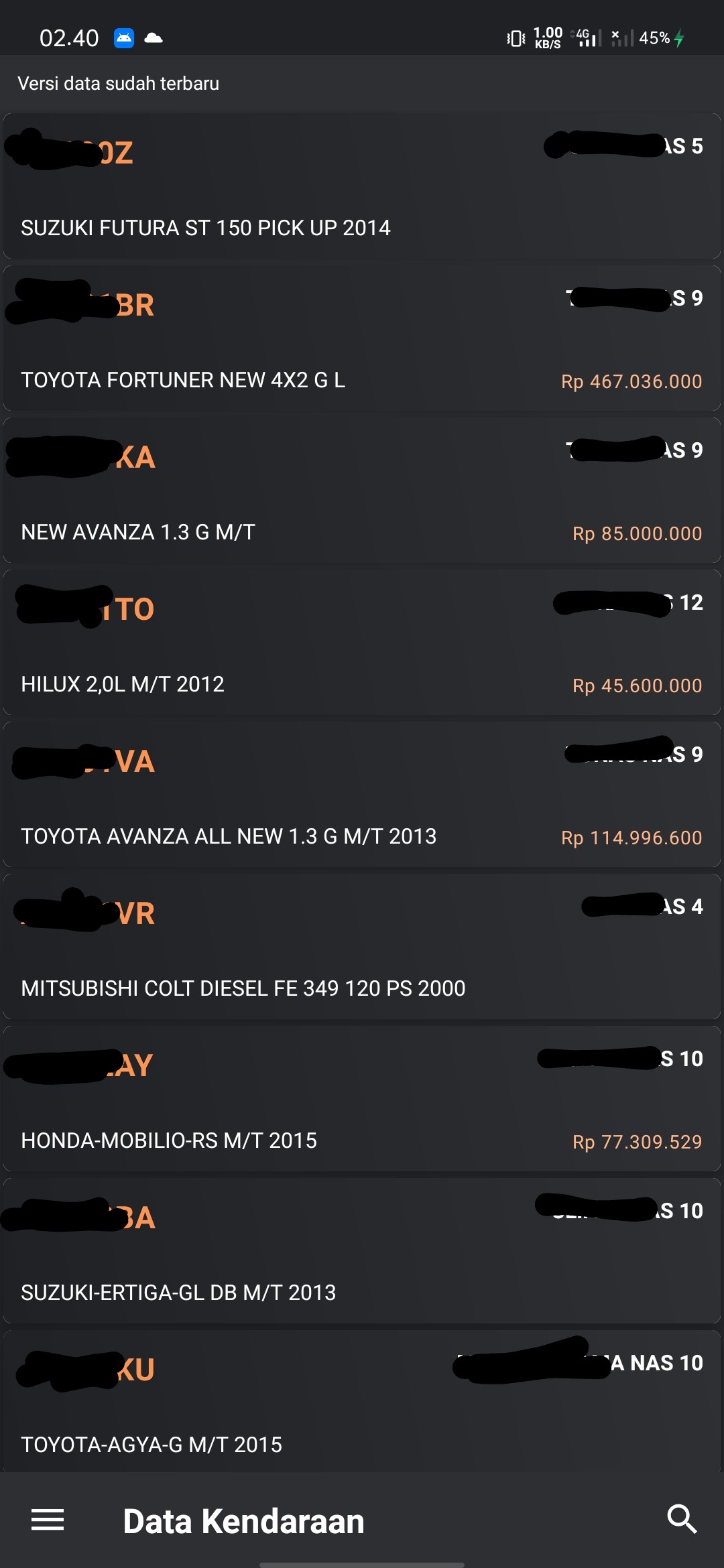The width and height of the screenshot is (724, 1568).
Task: Open Toyota Avanza All New 1.3 G 2013
Action: (362, 795)
